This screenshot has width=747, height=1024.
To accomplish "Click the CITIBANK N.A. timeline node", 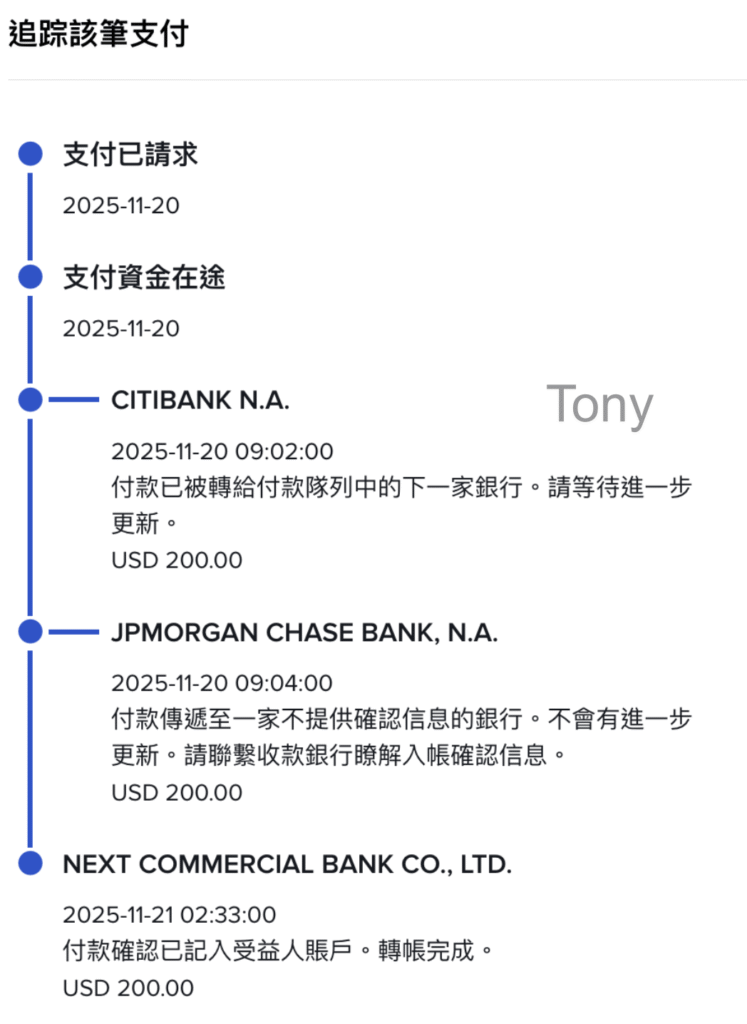I will pyautogui.click(x=30, y=398).
